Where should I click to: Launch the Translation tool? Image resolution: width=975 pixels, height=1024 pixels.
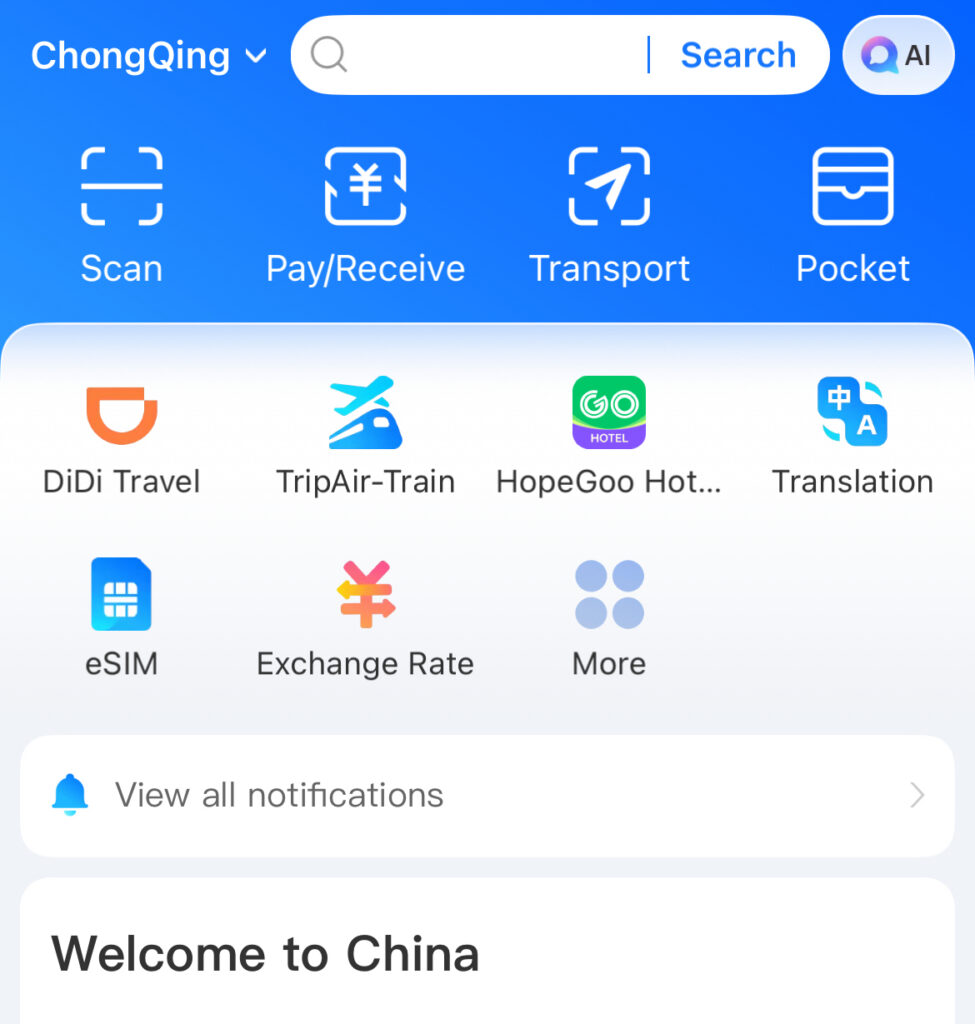click(853, 436)
